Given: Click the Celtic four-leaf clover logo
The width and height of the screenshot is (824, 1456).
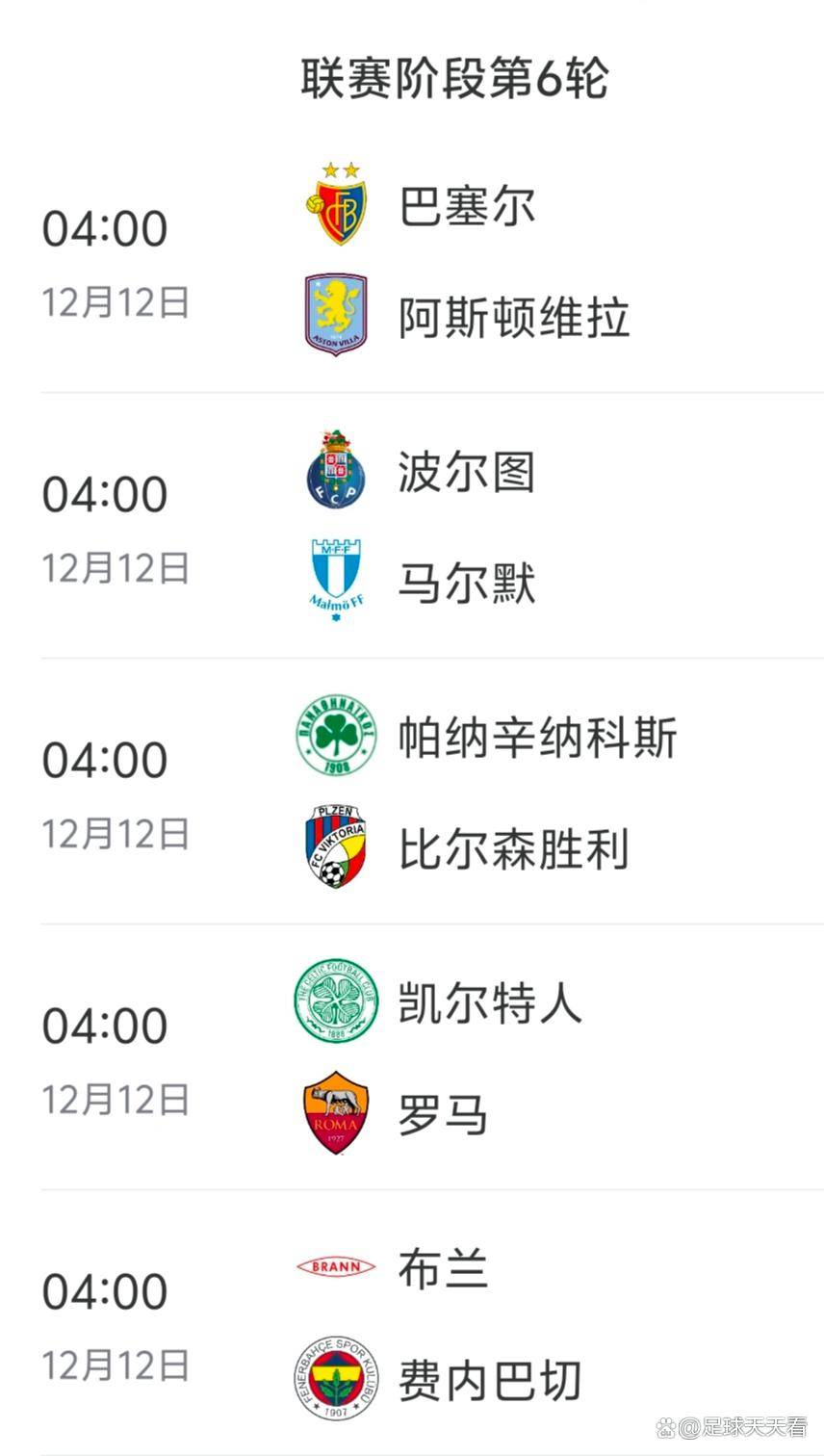Looking at the screenshot, I should [335, 1002].
